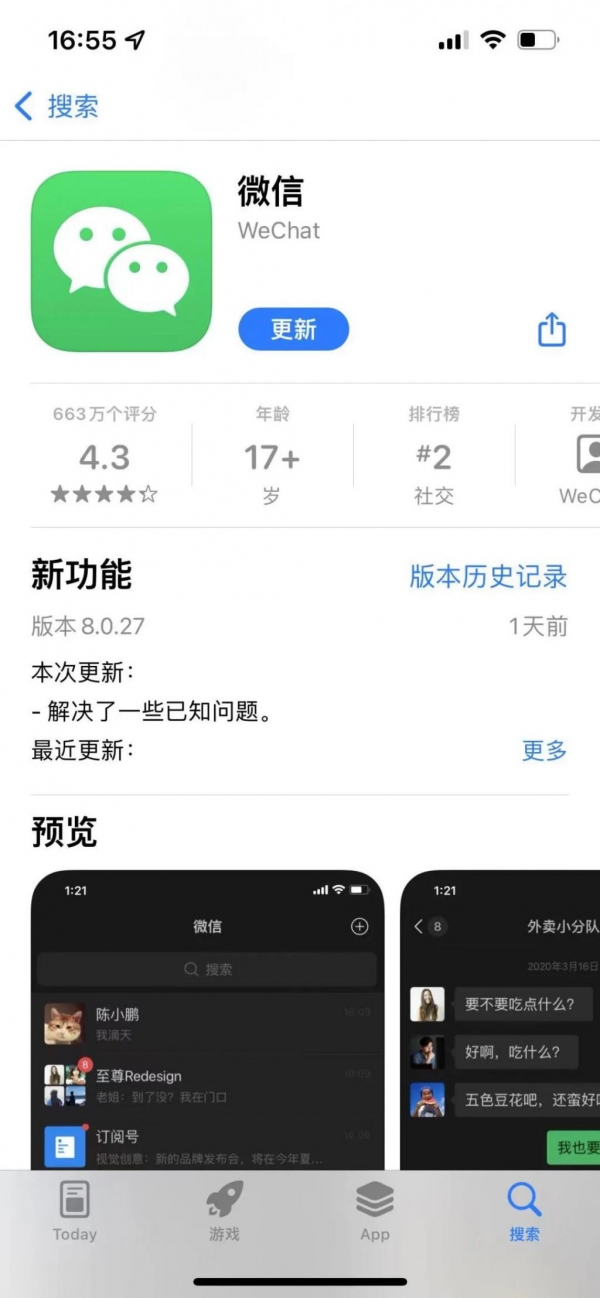Select the 搜索 tab
Image resolution: width=600 pixels, height=1298 pixels.
[x=524, y=1211]
